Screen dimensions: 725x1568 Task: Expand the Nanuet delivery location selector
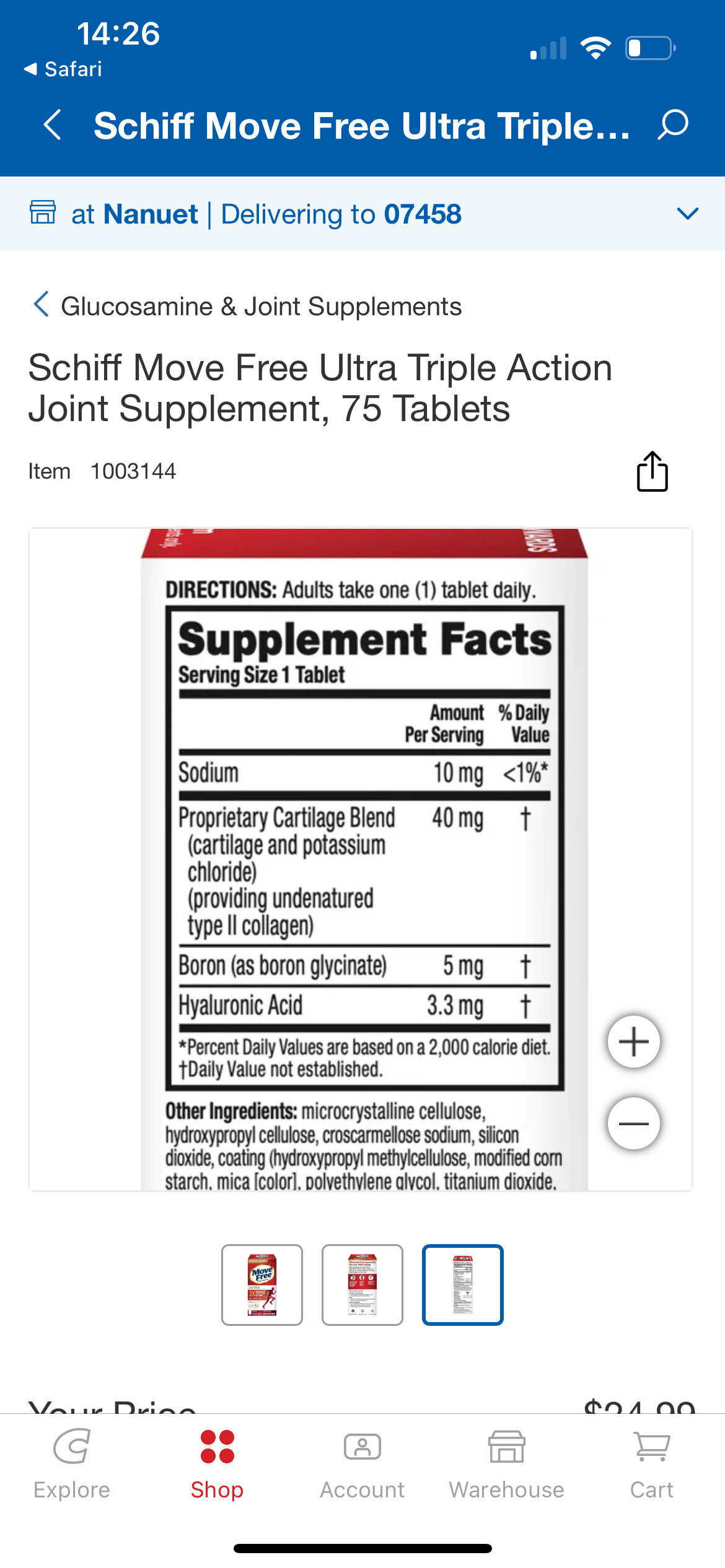[x=362, y=214]
